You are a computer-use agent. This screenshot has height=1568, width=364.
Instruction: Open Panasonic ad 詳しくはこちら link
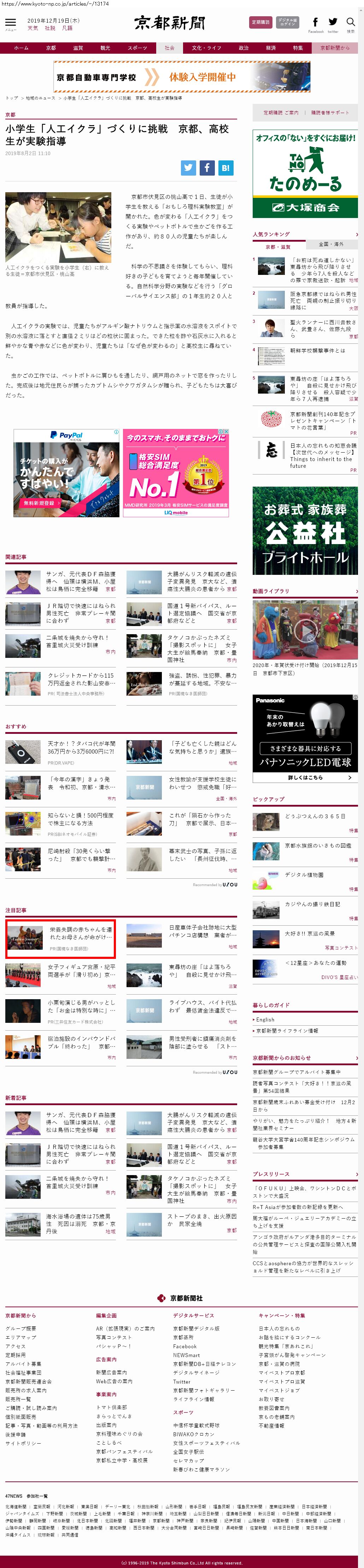point(305,777)
